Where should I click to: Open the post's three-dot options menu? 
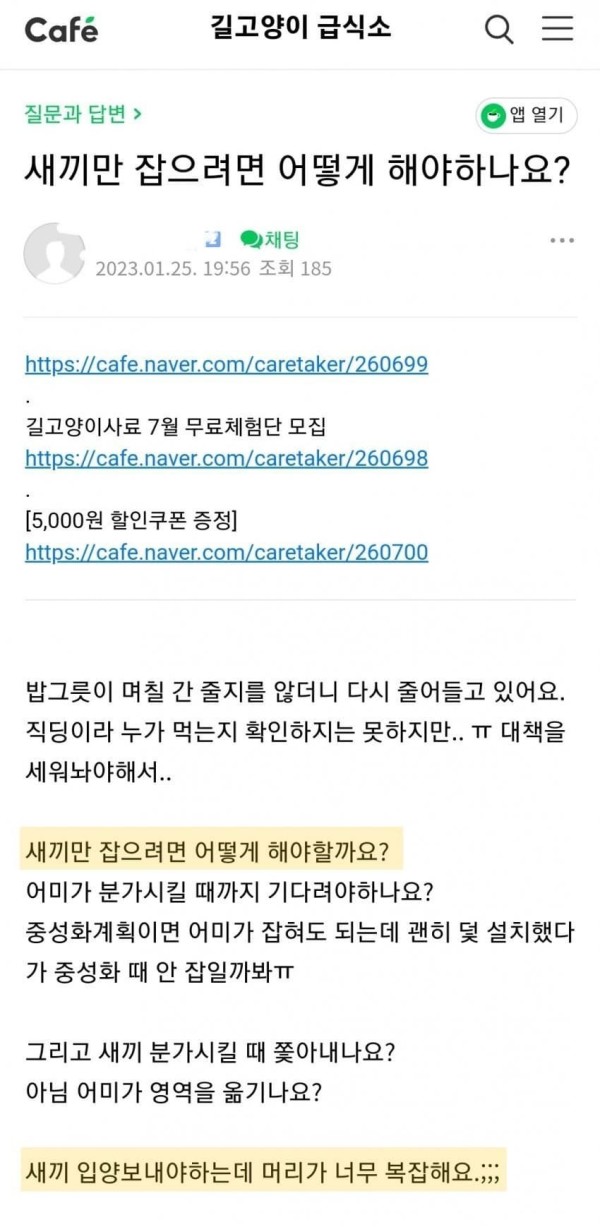tap(562, 241)
